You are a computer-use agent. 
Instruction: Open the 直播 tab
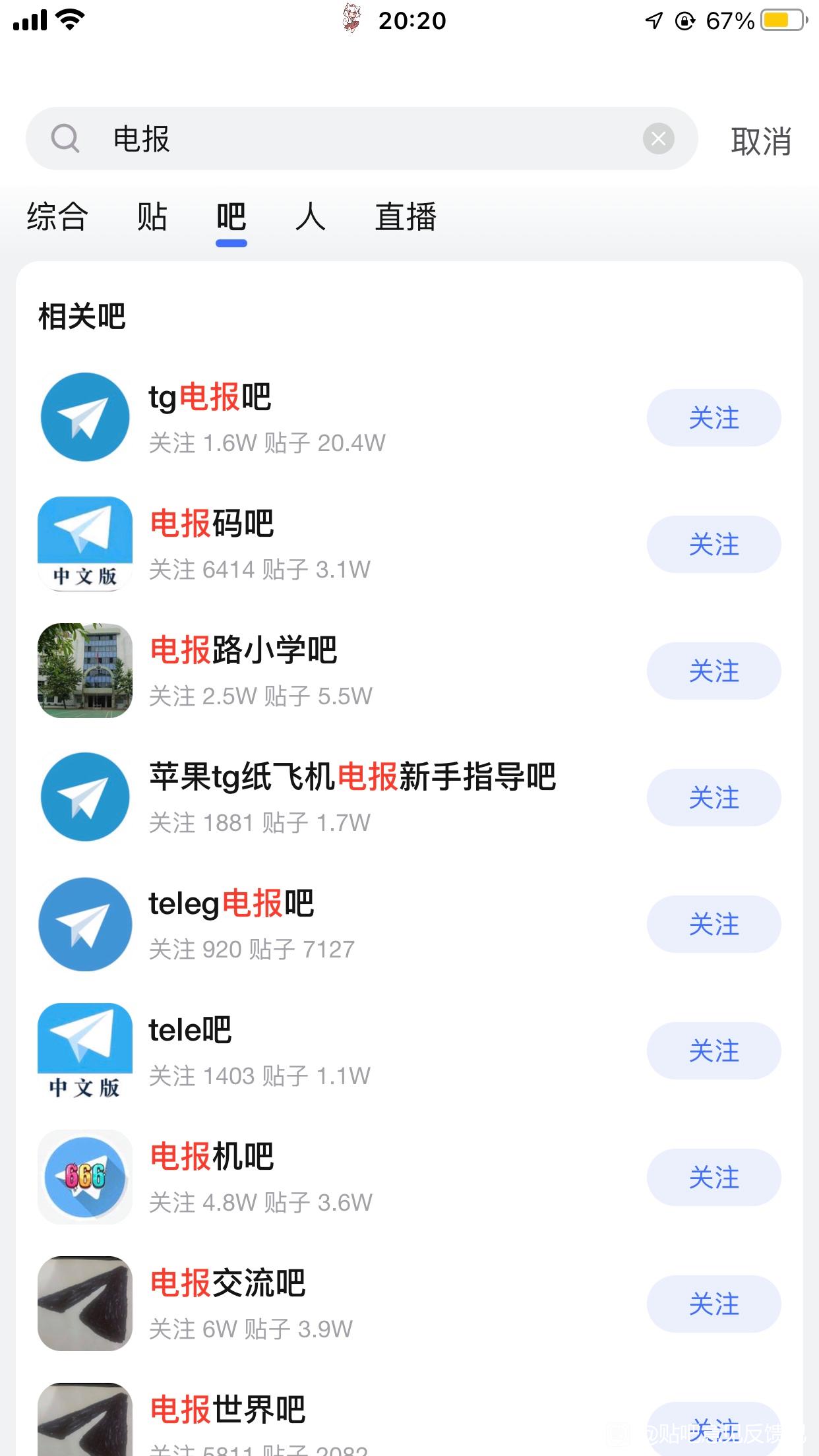pyautogui.click(x=406, y=216)
